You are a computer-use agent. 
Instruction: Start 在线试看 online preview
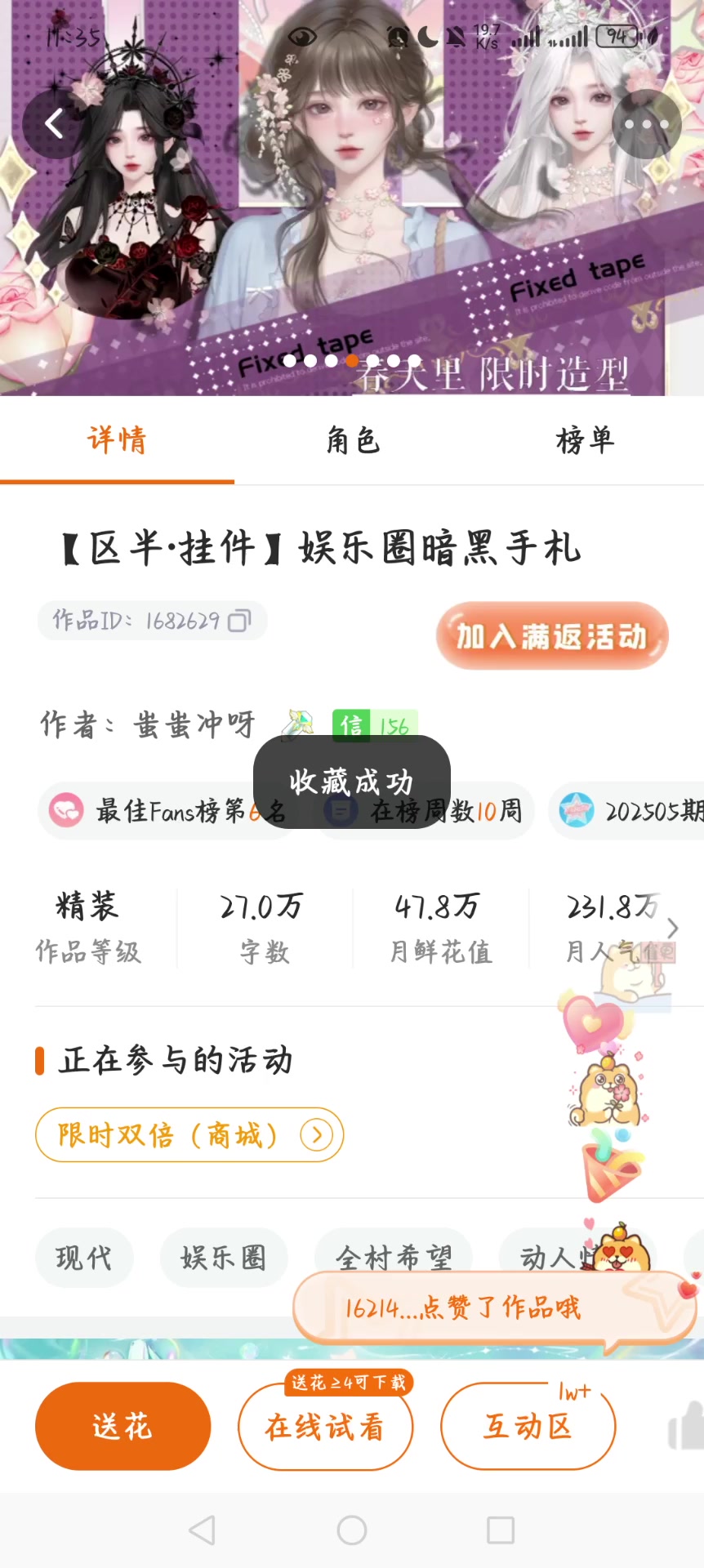click(x=325, y=1427)
